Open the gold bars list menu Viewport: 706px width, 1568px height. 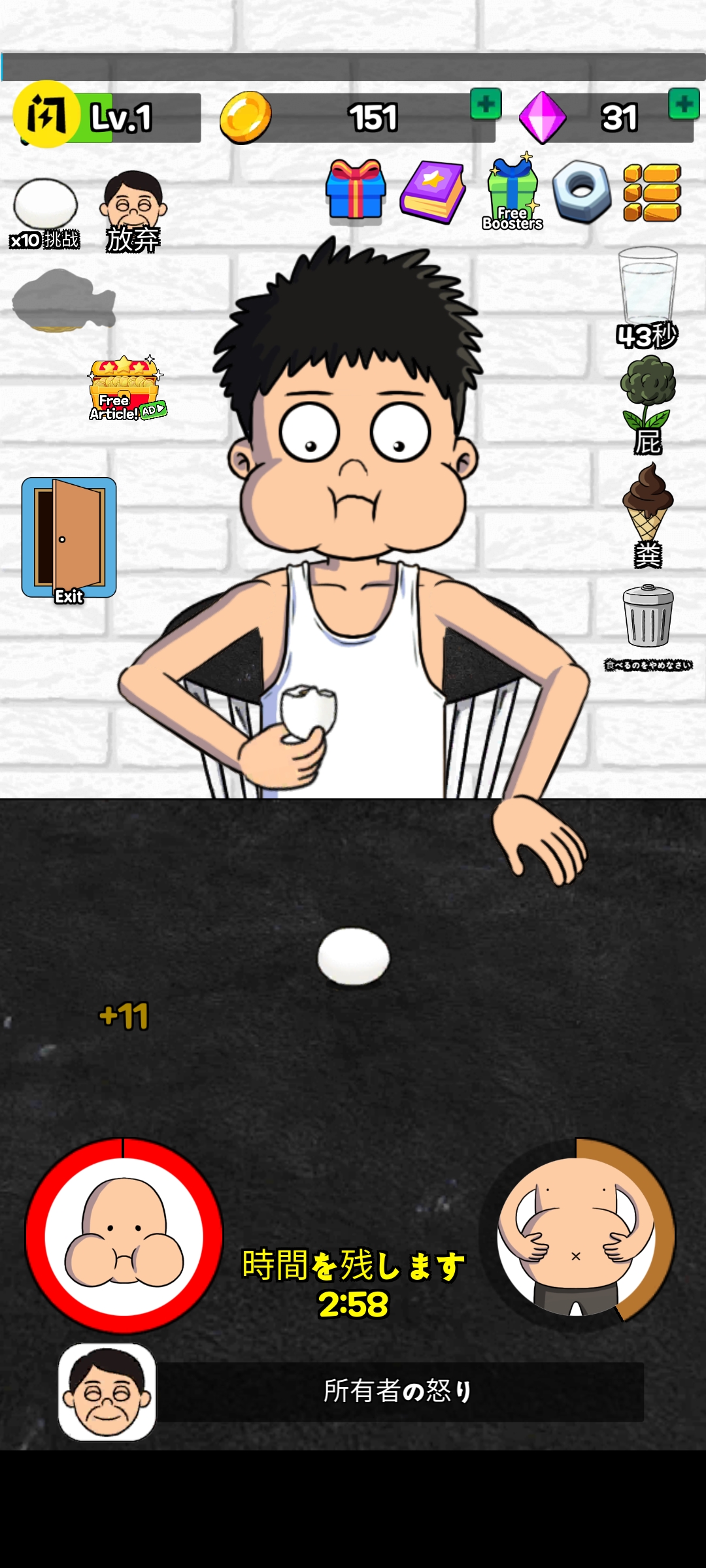(652, 193)
